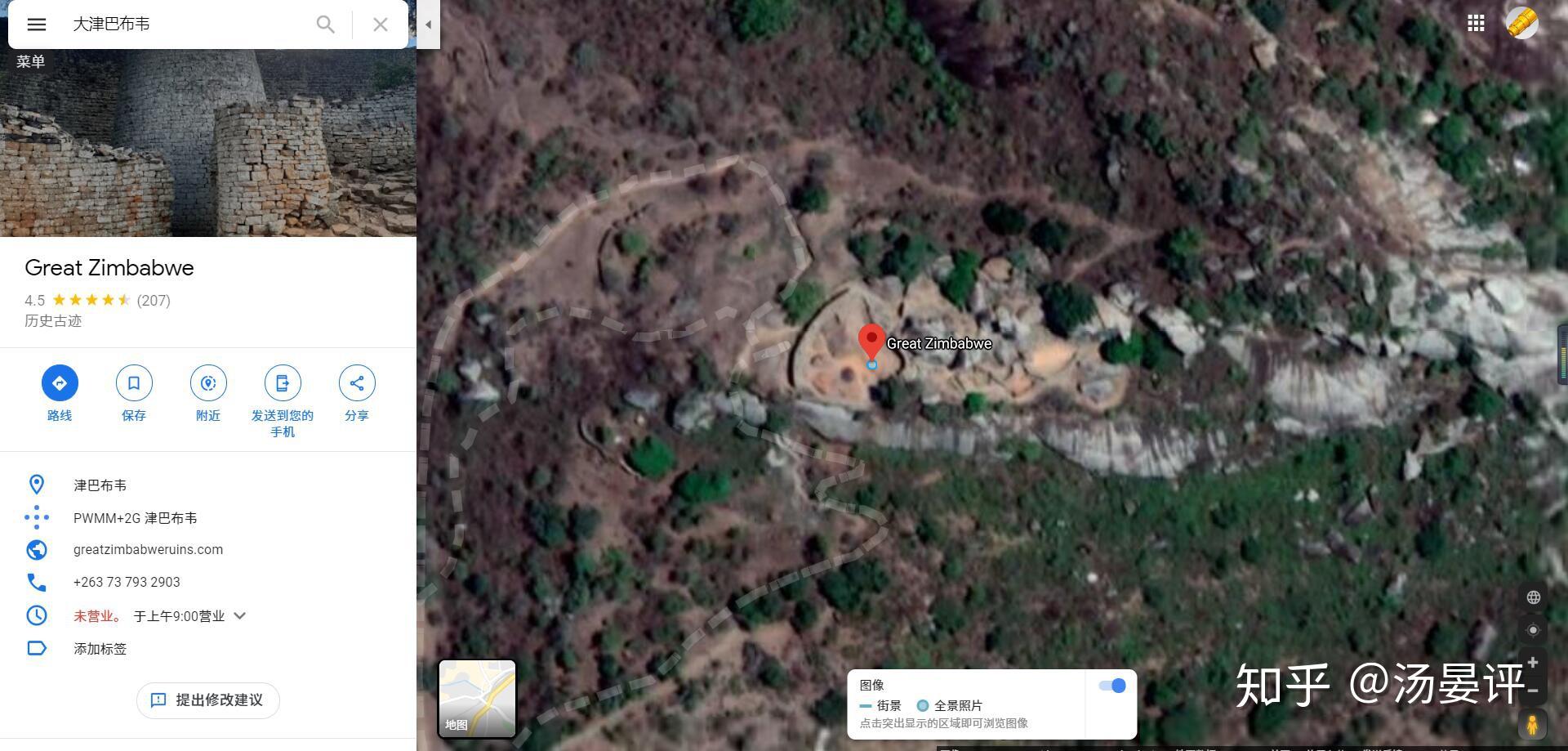The width and height of the screenshot is (1568, 751).
Task: Open Google apps grid
Action: pos(1476,23)
